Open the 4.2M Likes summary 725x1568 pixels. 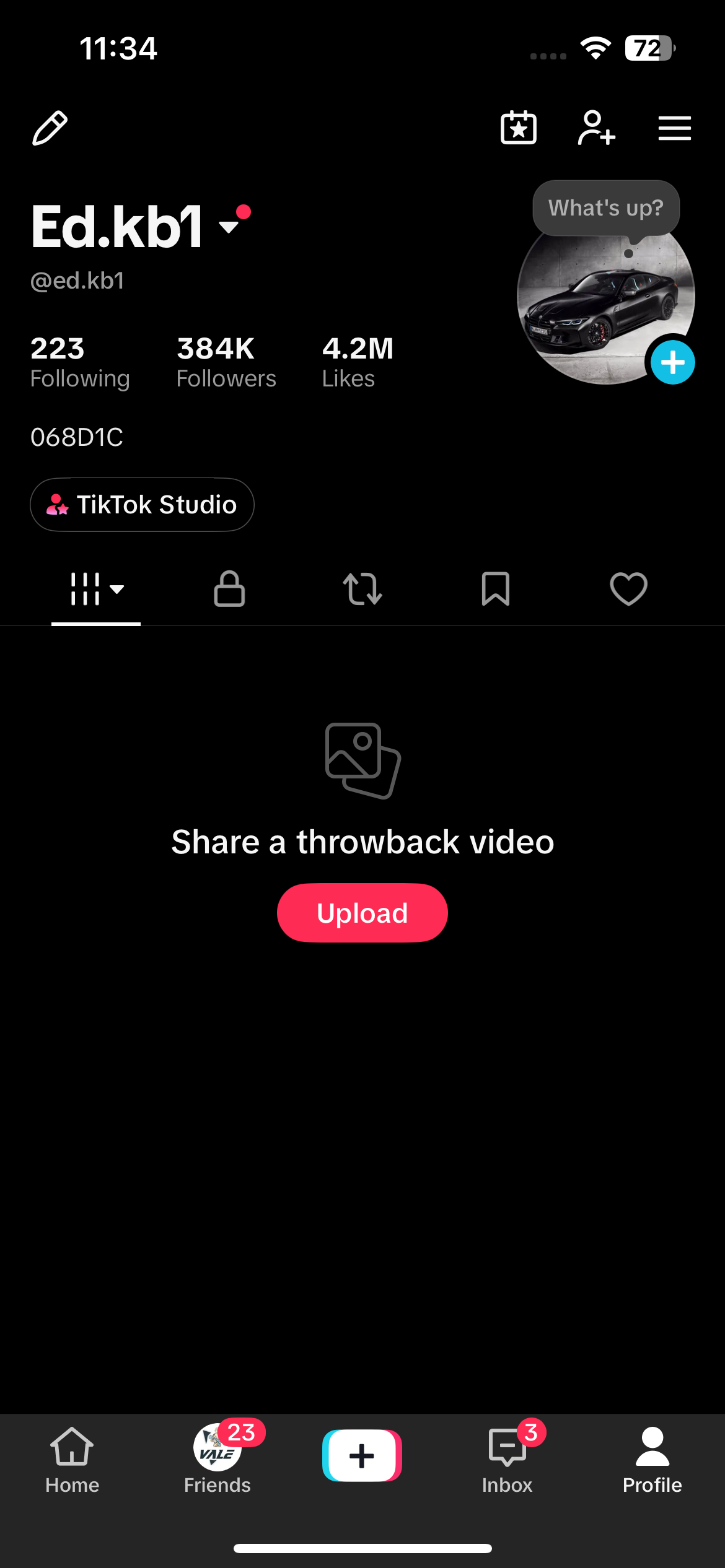click(358, 362)
